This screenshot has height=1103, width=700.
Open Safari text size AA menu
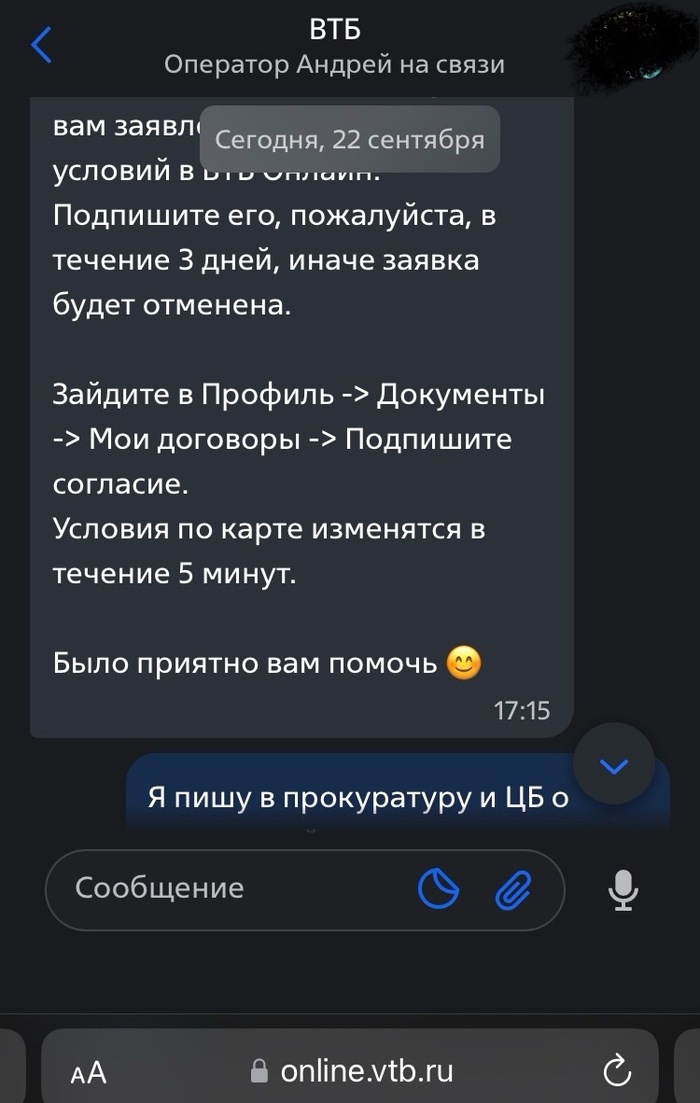pos(89,1073)
